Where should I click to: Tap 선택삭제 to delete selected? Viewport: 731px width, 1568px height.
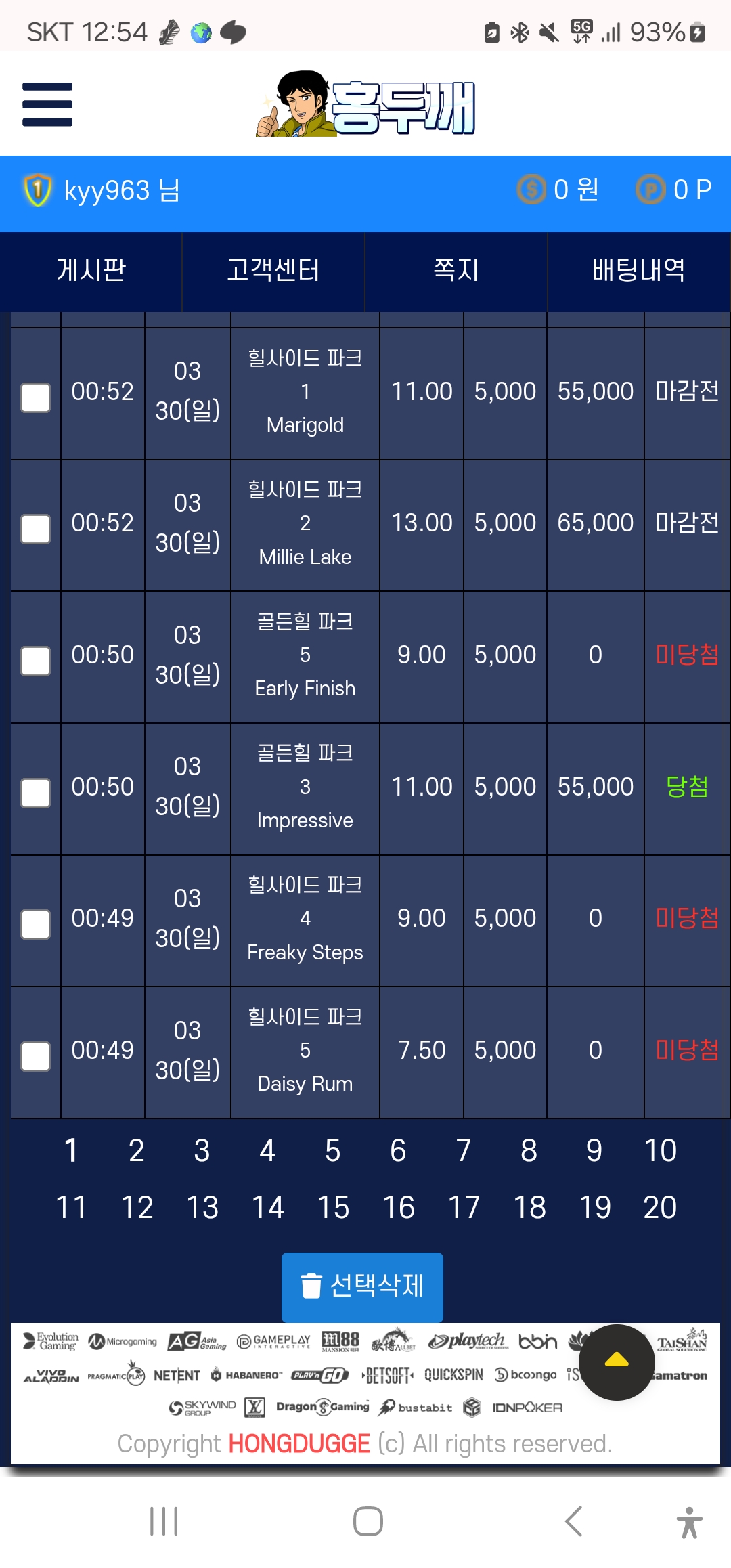[x=362, y=1286]
